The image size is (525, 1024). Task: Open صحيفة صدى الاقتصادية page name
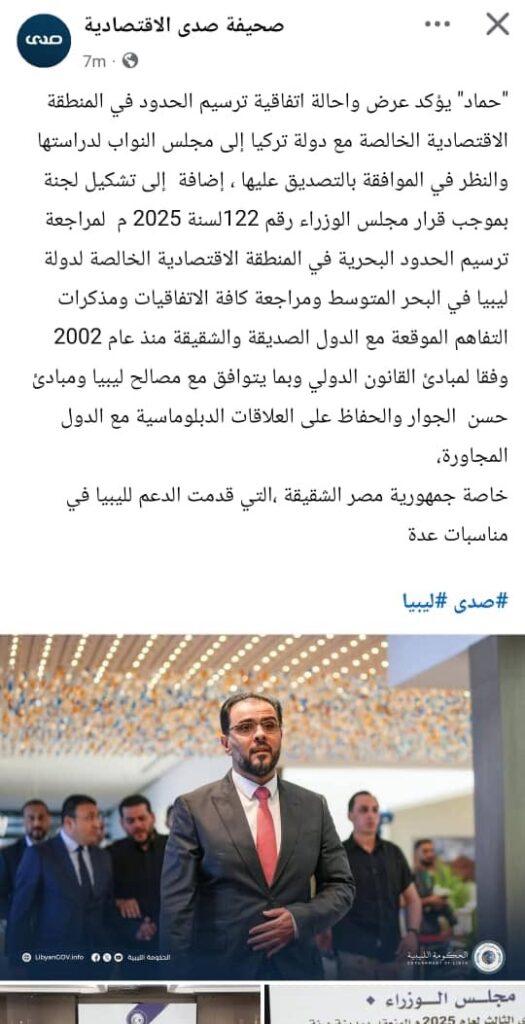(x=183, y=25)
